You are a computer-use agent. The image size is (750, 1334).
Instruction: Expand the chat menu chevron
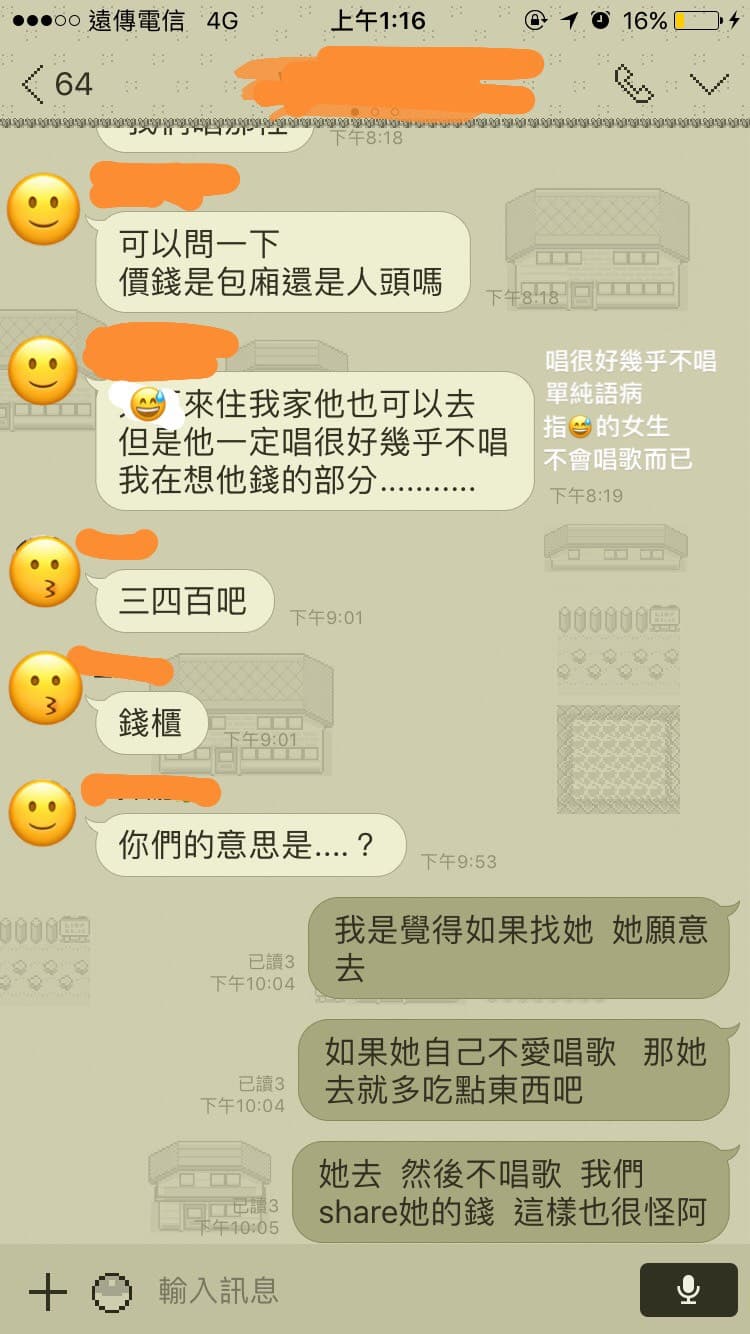(x=709, y=85)
